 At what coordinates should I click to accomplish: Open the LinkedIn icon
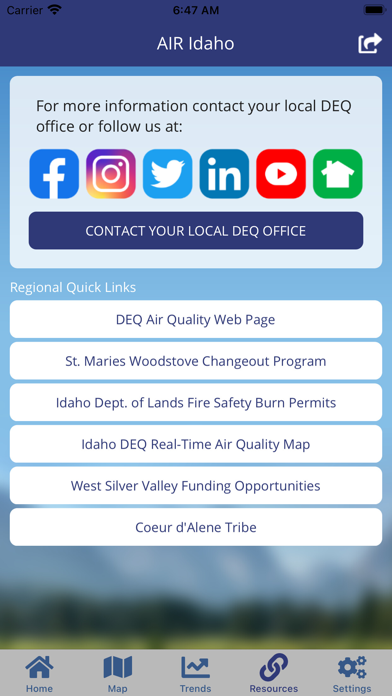pos(224,174)
